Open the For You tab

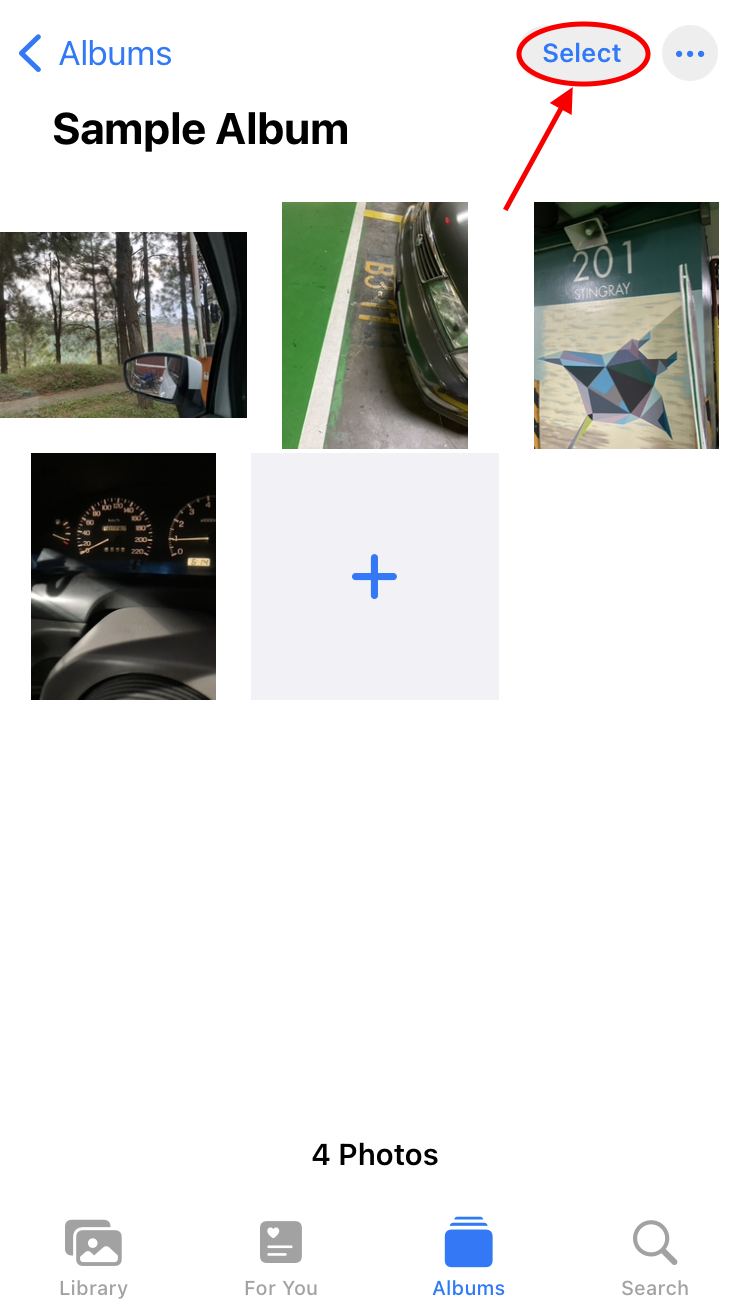(x=281, y=1258)
